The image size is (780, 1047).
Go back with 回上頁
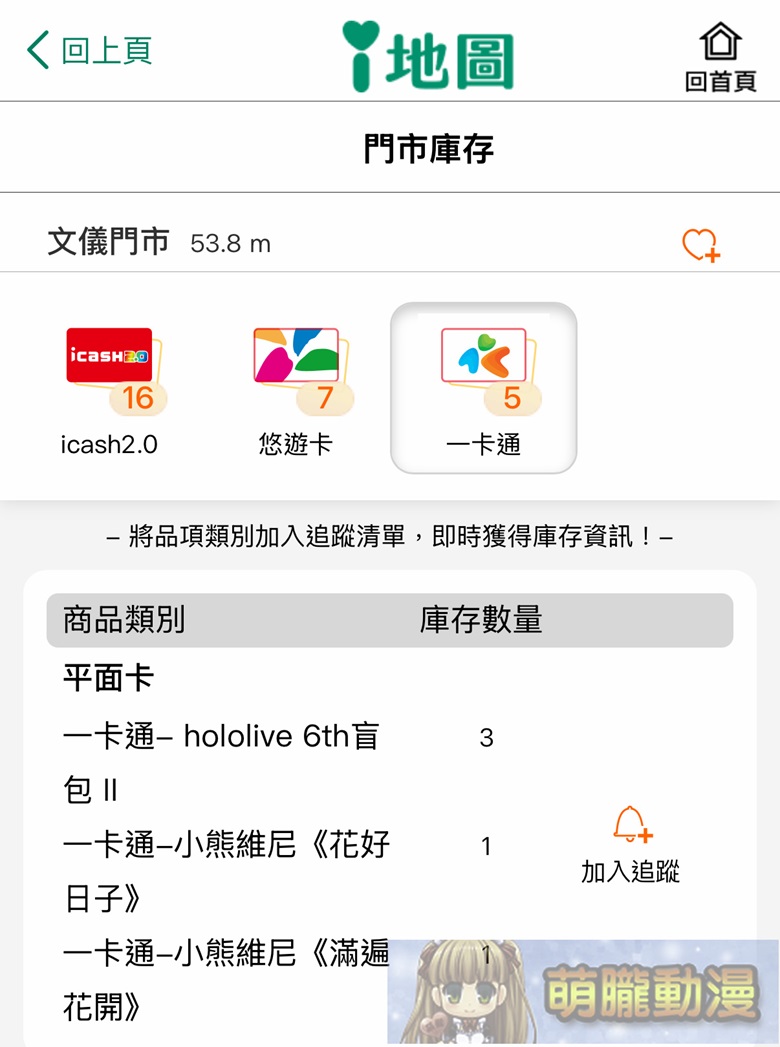89,50
